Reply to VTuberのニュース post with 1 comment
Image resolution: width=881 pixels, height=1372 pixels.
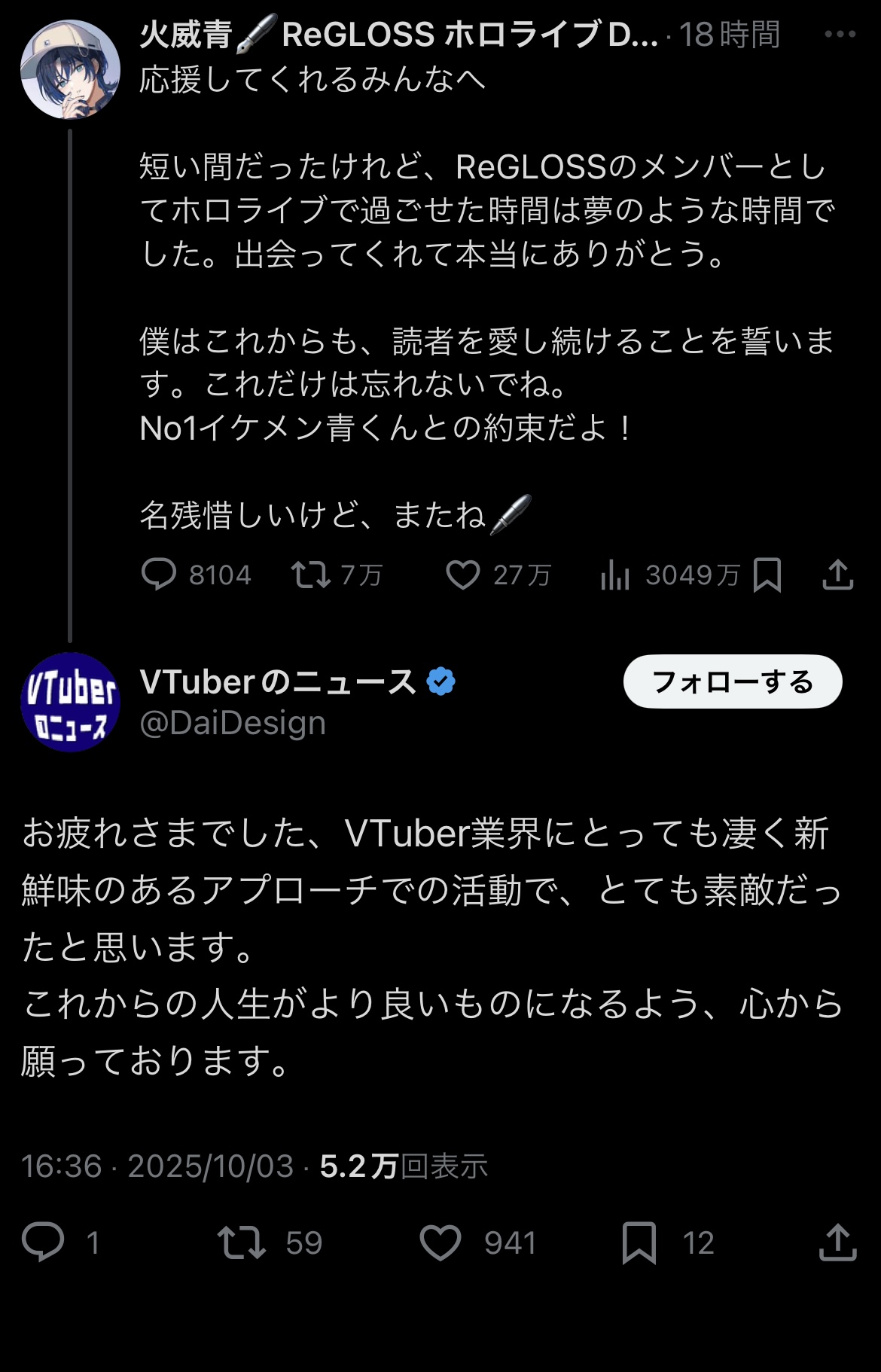43,1242
